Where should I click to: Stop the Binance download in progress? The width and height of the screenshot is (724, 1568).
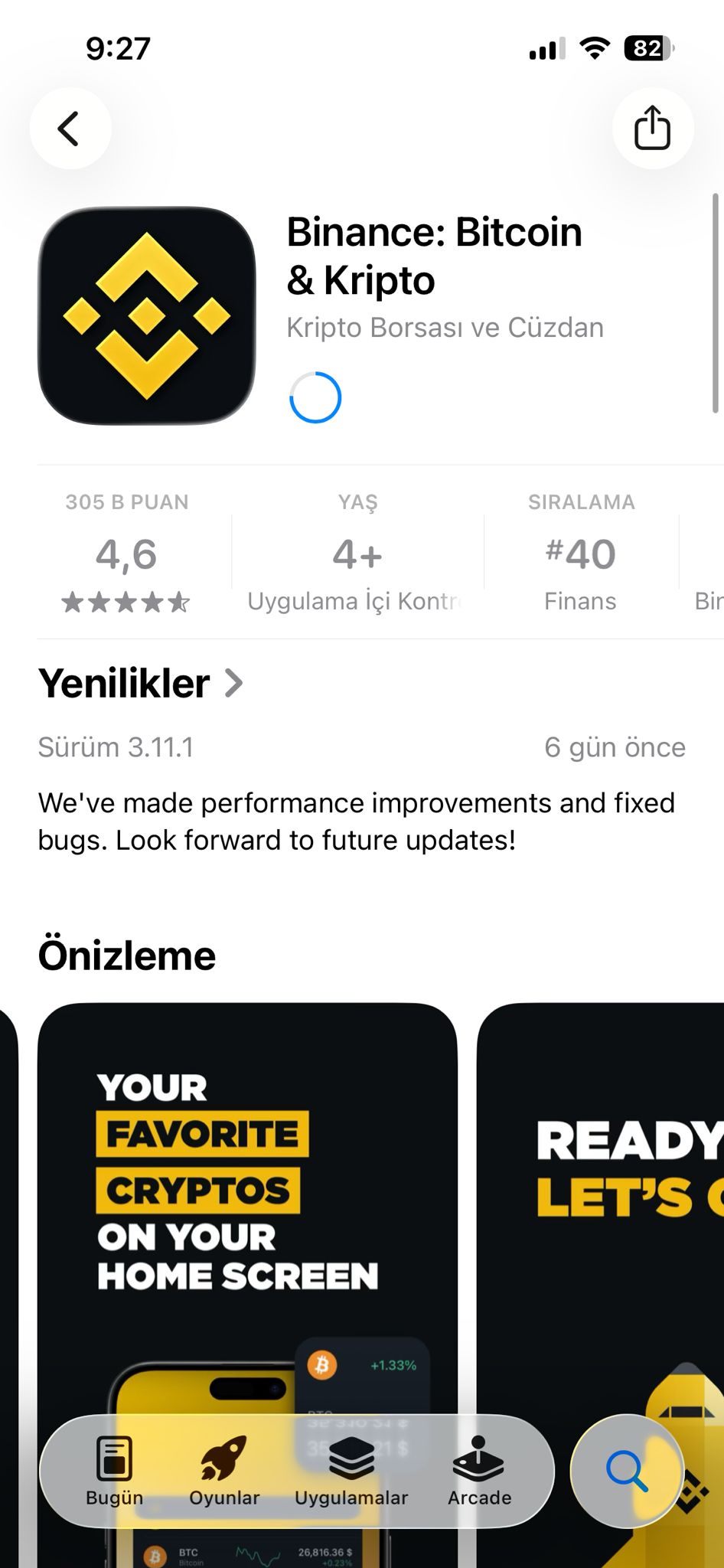[x=315, y=397]
